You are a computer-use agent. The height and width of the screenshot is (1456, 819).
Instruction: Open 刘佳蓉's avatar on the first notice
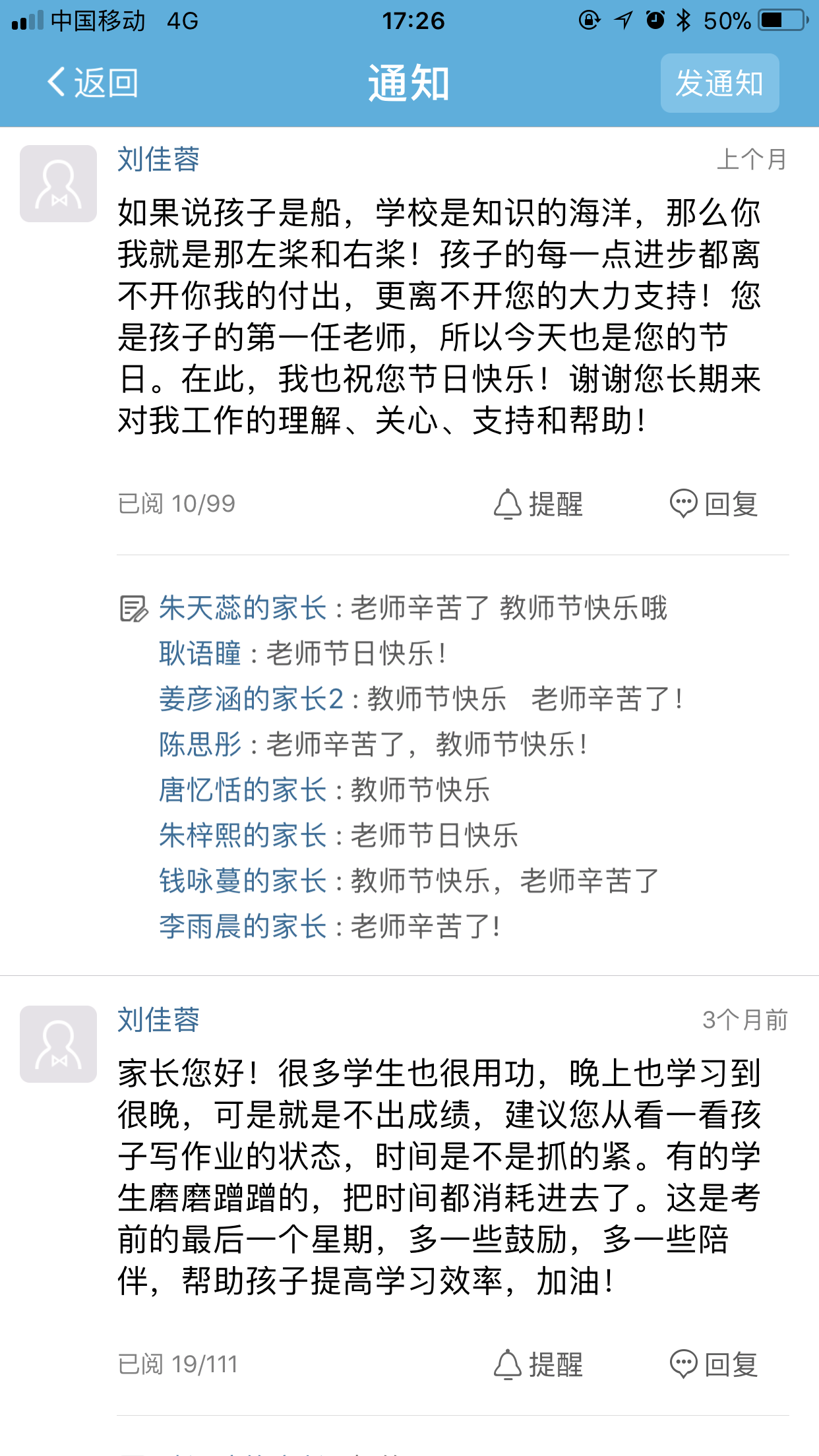(x=58, y=183)
